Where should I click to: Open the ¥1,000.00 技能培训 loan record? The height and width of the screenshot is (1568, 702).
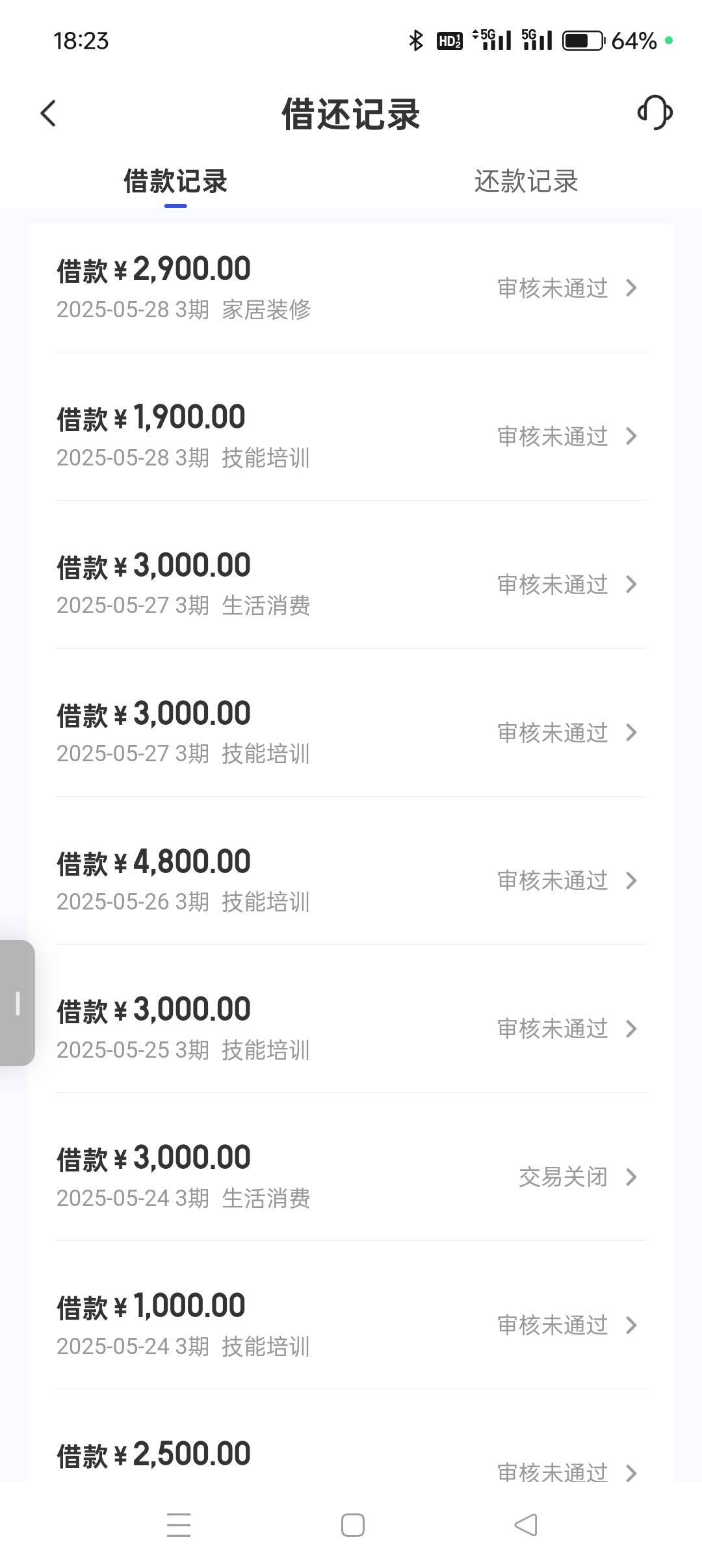351,1325
